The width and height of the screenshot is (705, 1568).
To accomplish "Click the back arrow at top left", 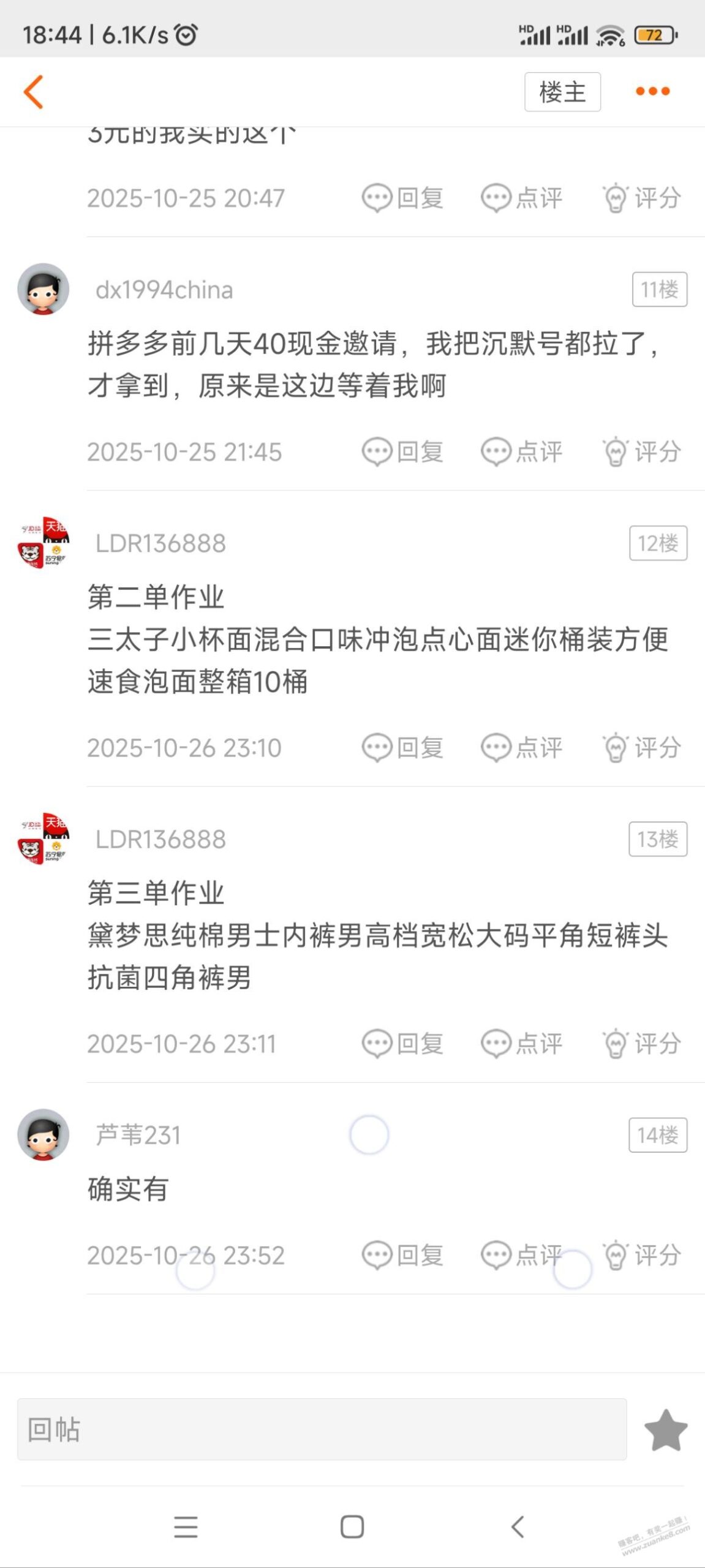I will tap(34, 91).
